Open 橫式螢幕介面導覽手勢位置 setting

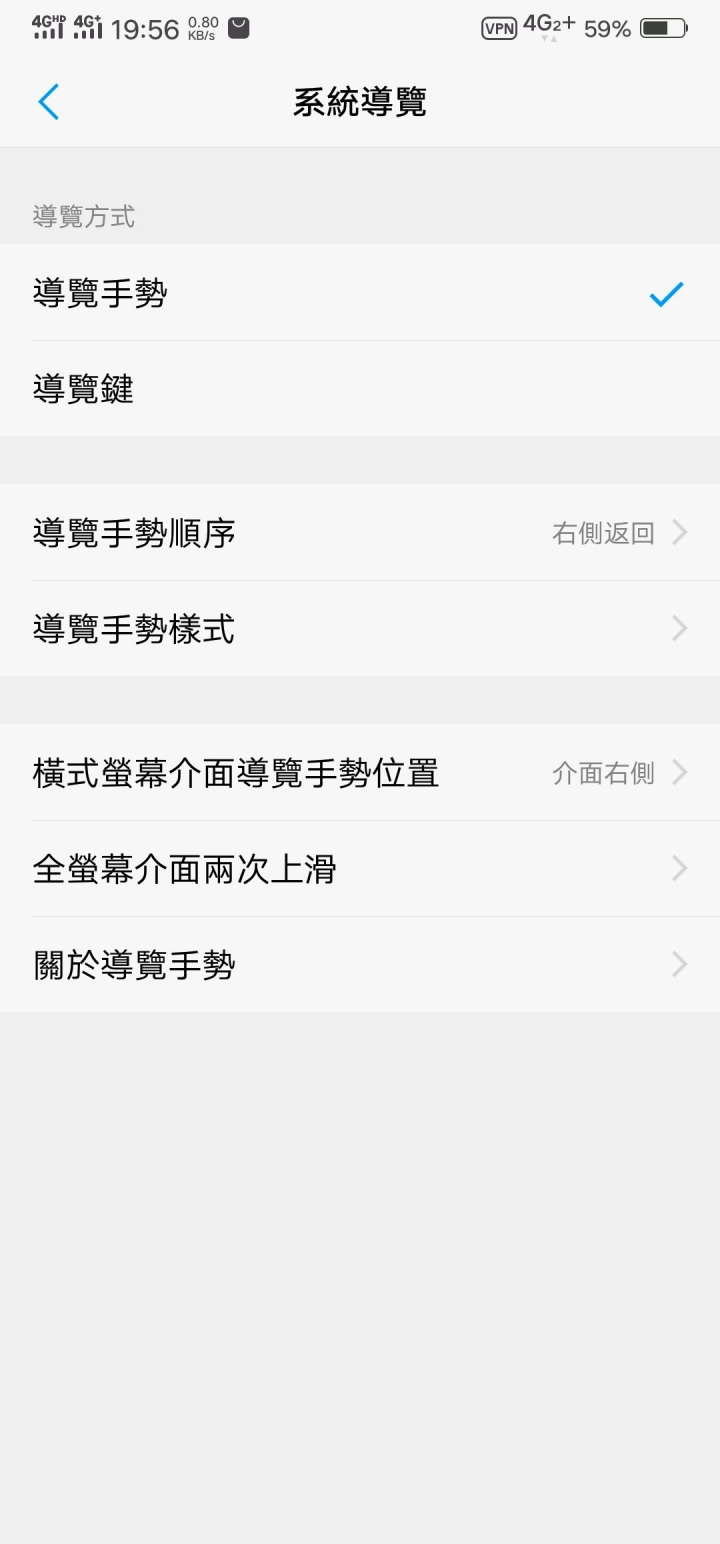coord(360,773)
